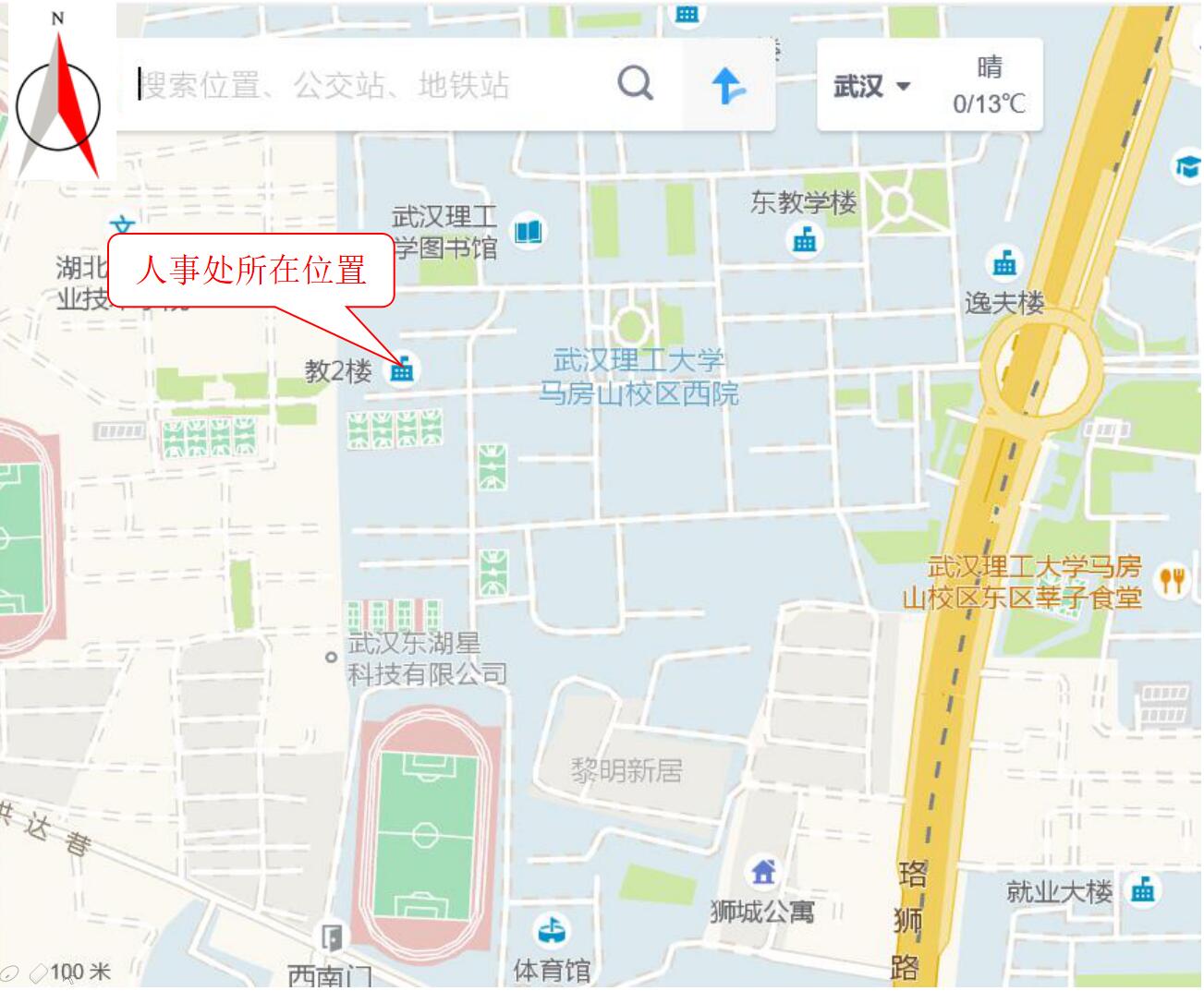The image size is (1204, 991).
Task: Open the 就业大楼 building marker
Action: 1143,890
